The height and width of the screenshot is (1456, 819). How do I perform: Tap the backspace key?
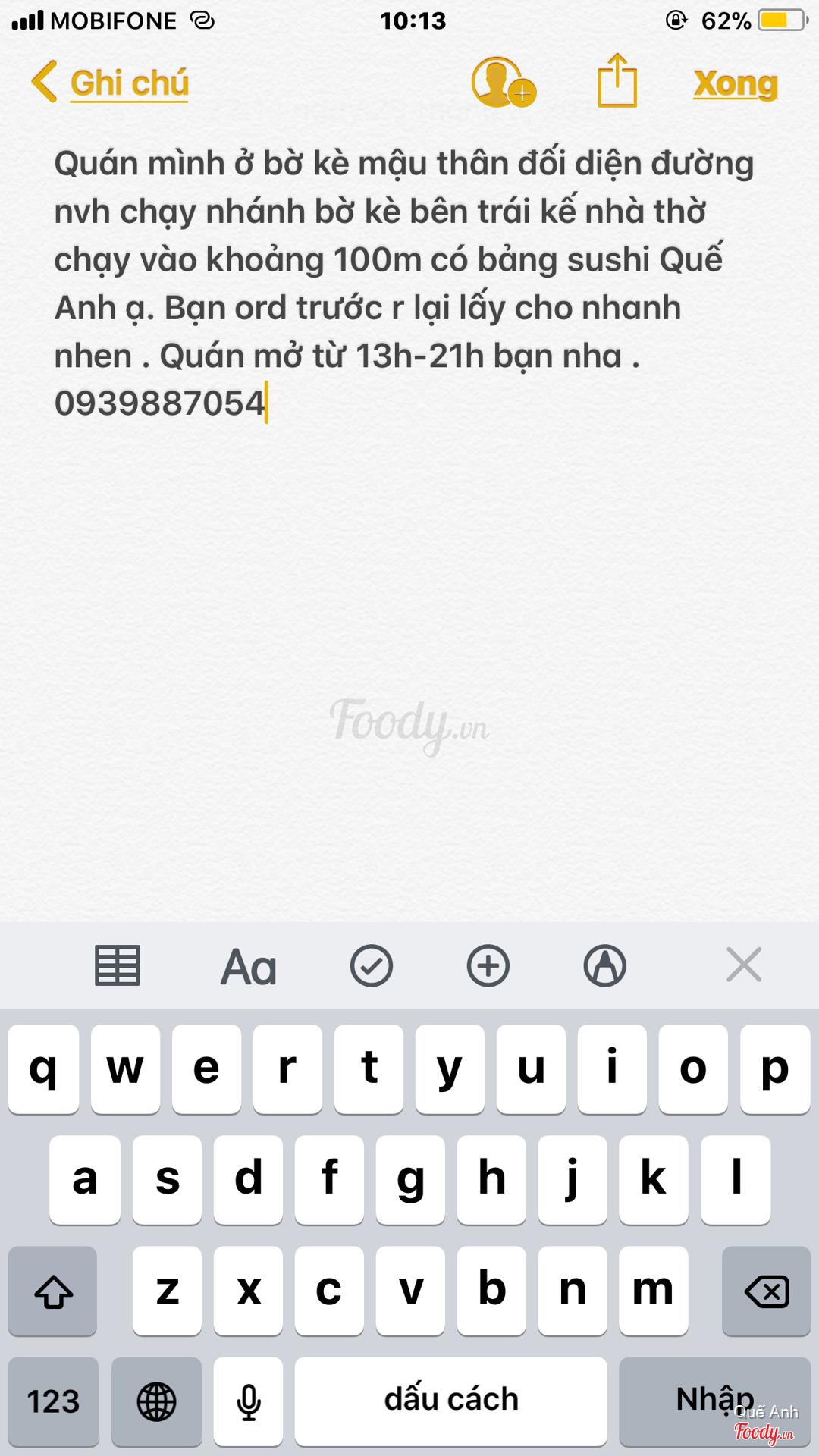click(x=766, y=1291)
